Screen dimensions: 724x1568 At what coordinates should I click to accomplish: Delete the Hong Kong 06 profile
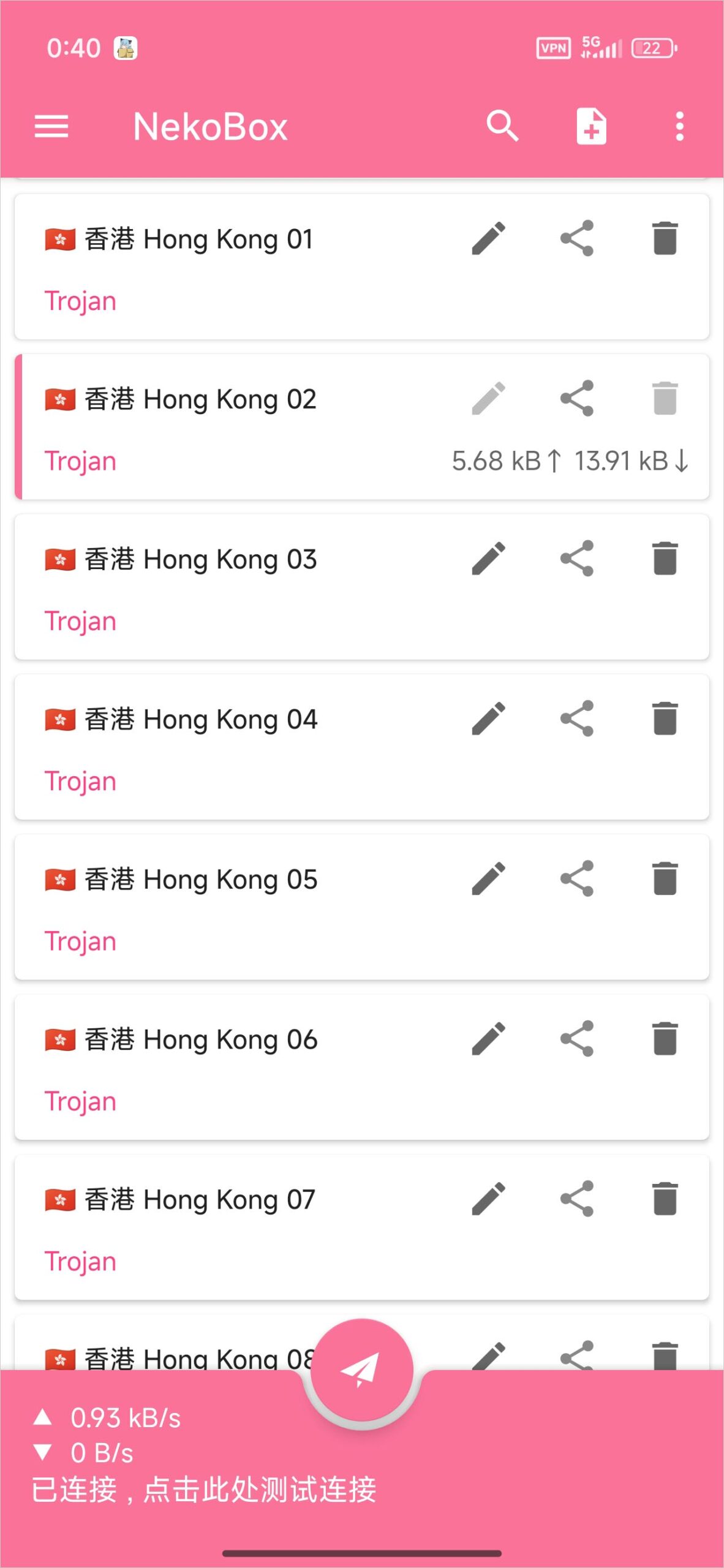pyautogui.click(x=665, y=1039)
